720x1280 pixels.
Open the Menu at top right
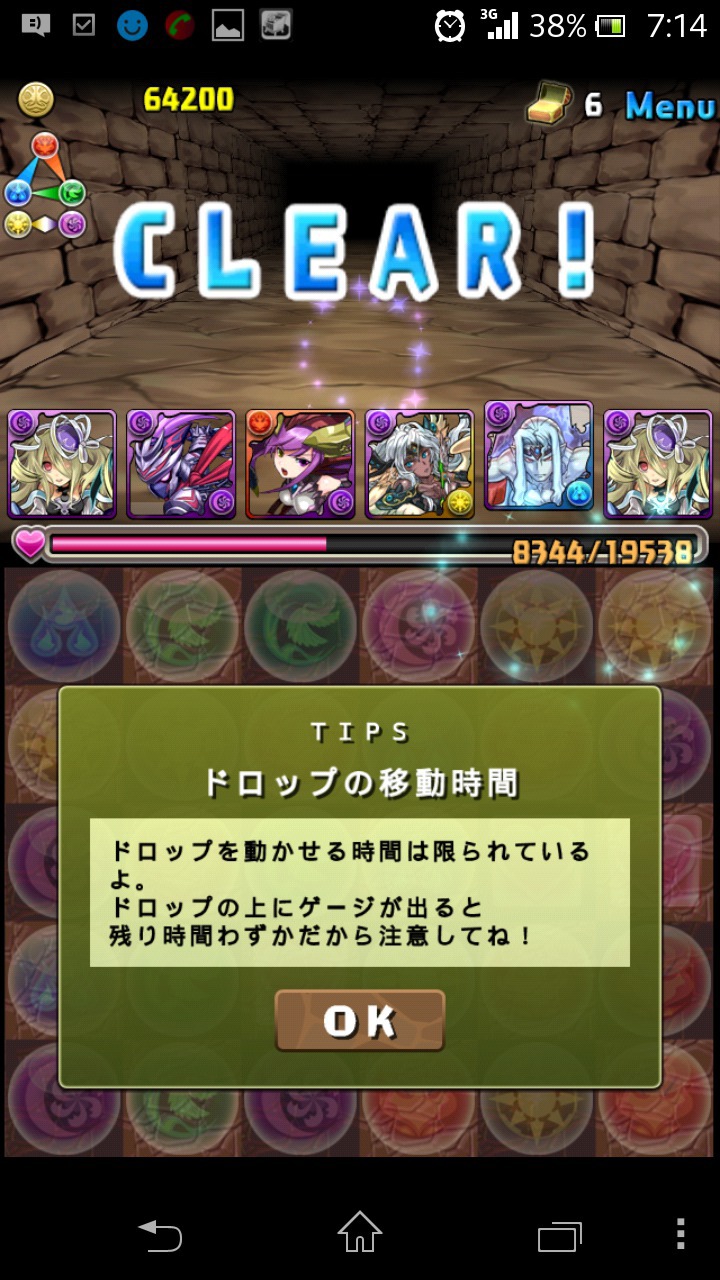pos(670,105)
